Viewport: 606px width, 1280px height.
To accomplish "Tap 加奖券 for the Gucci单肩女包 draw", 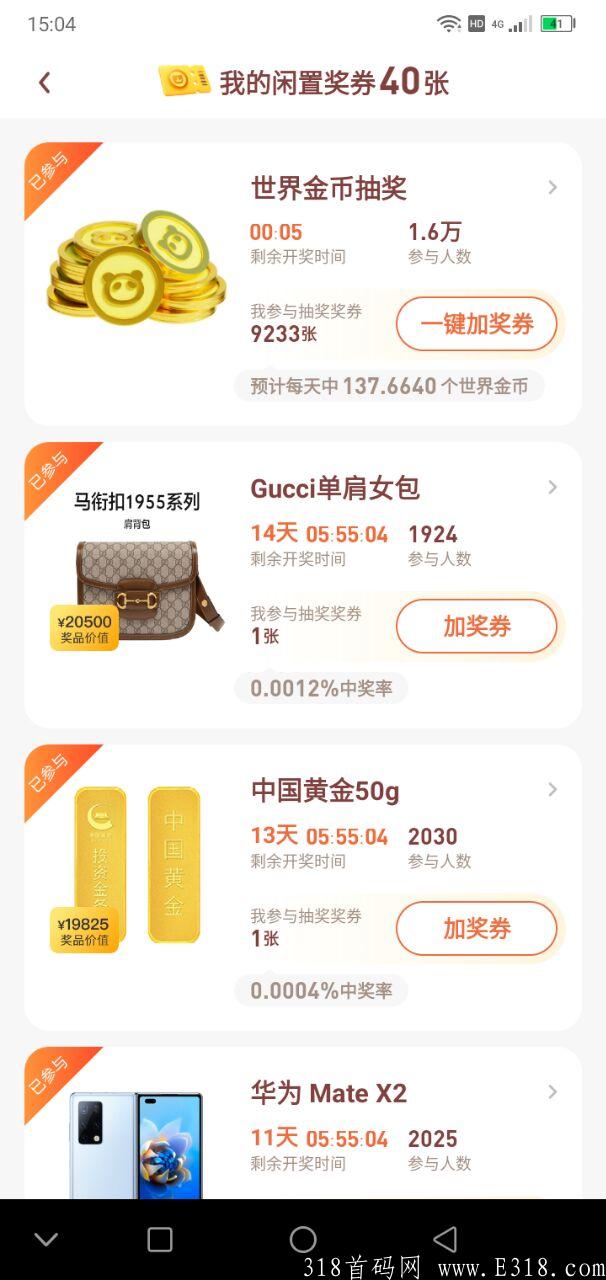I will tap(476, 626).
